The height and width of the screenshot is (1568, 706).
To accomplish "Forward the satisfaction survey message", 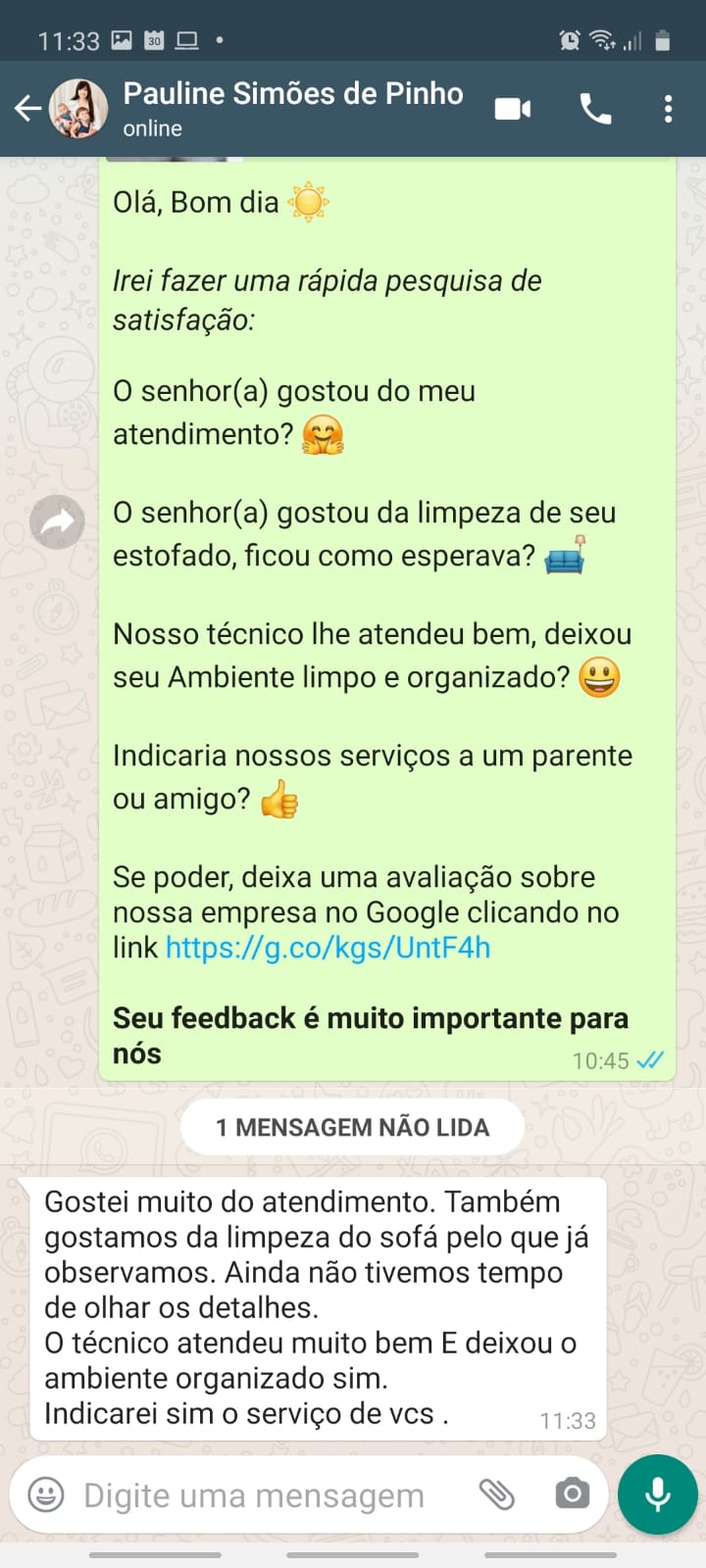I will click(57, 522).
